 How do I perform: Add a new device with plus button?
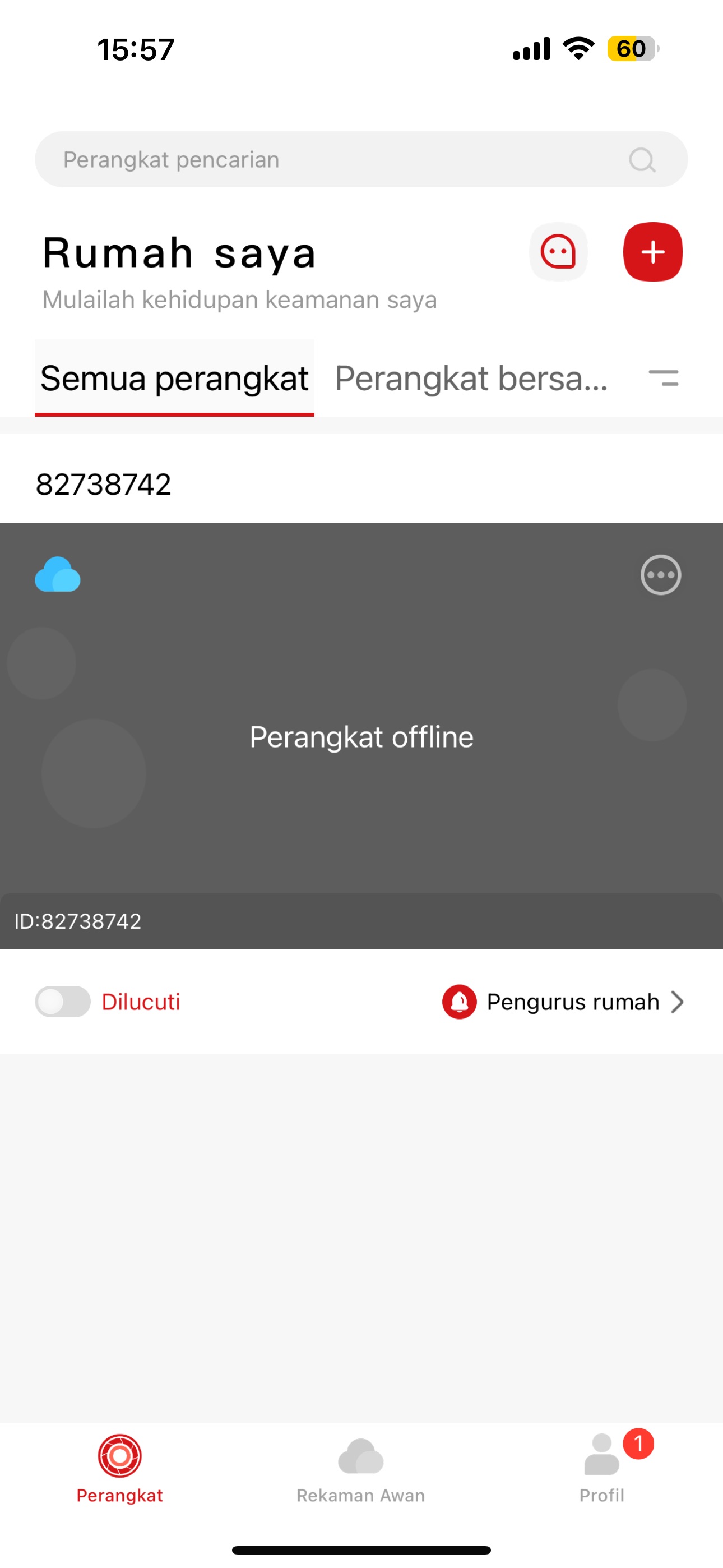point(652,251)
